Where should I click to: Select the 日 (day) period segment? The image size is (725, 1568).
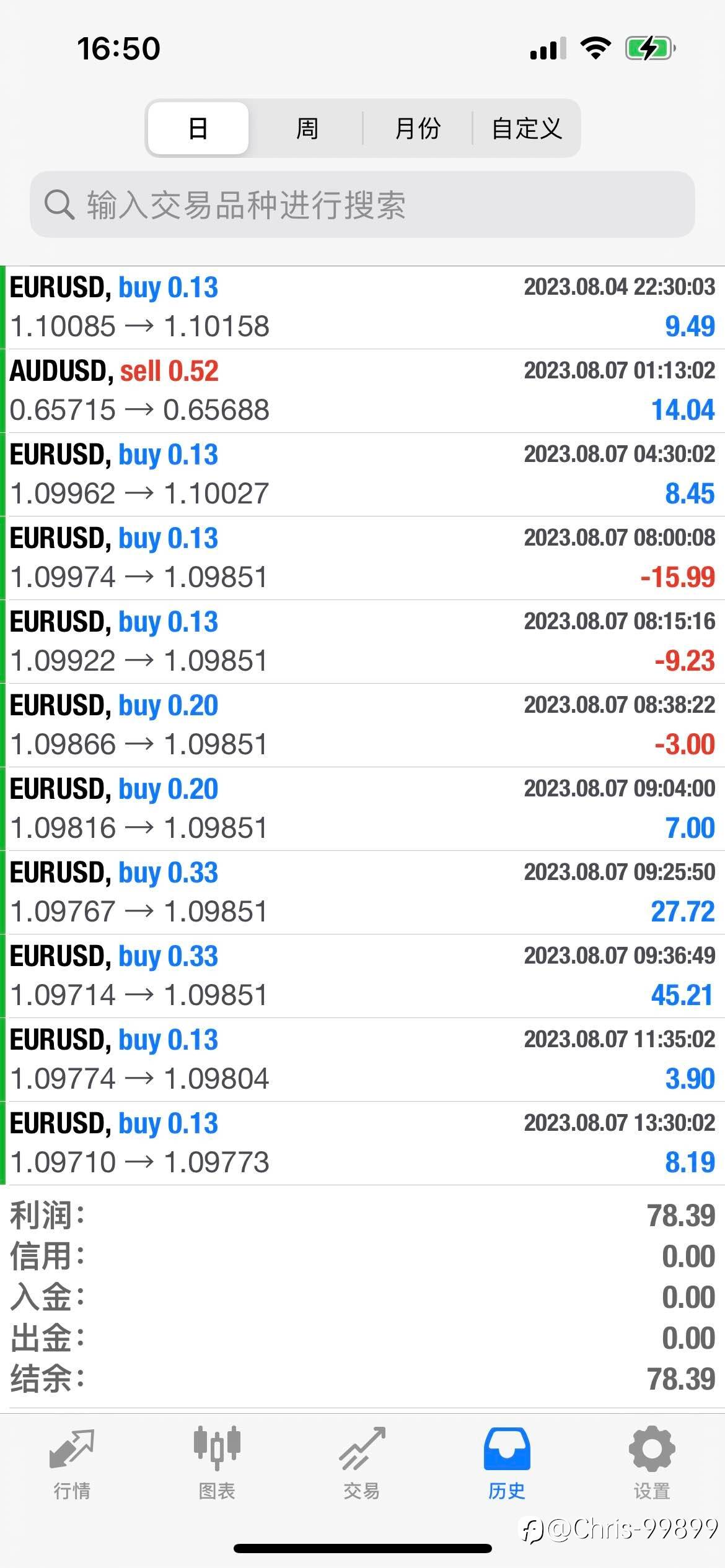tap(198, 128)
